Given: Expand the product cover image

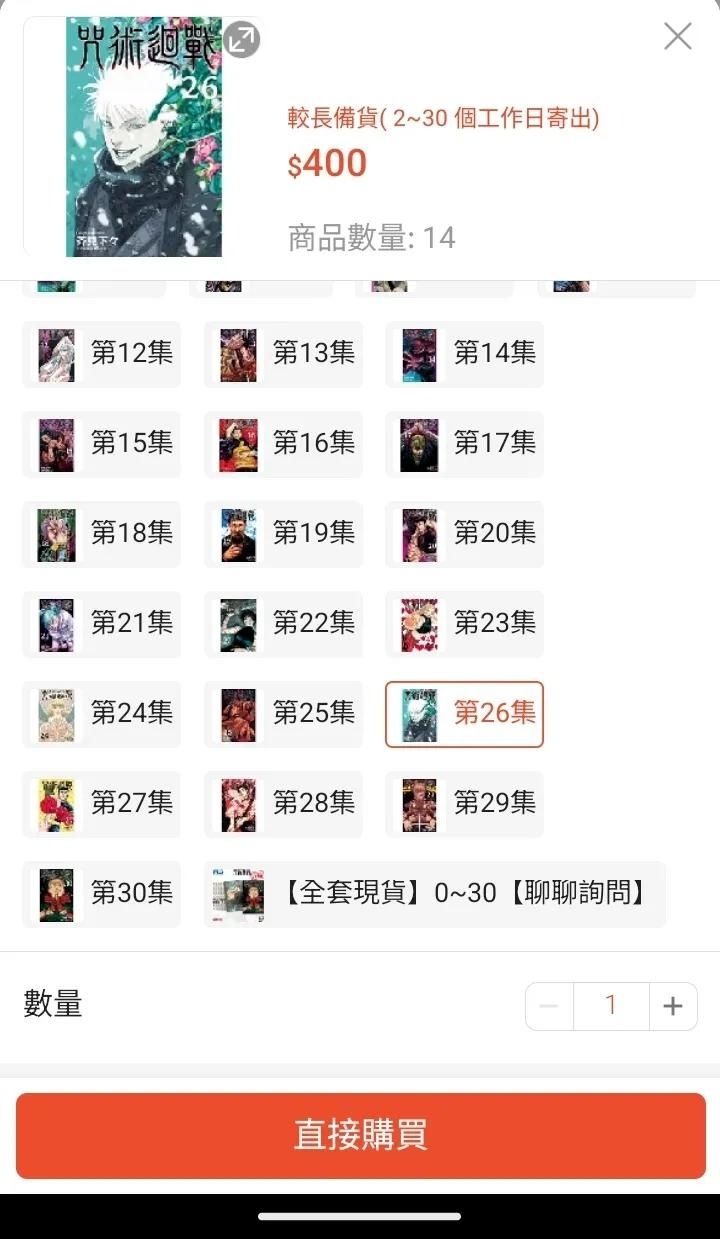Looking at the screenshot, I should [x=241, y=40].
